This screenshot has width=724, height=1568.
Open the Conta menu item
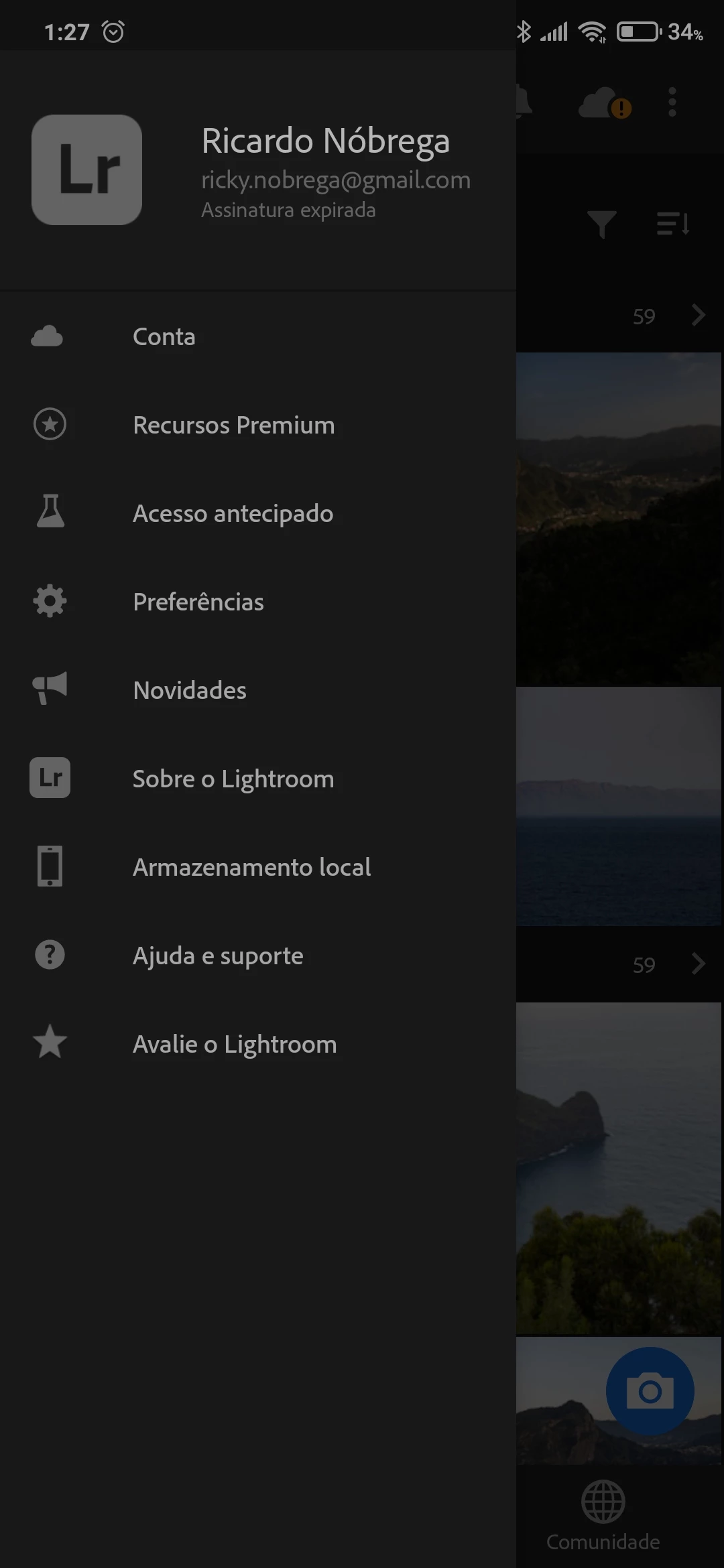click(x=164, y=336)
